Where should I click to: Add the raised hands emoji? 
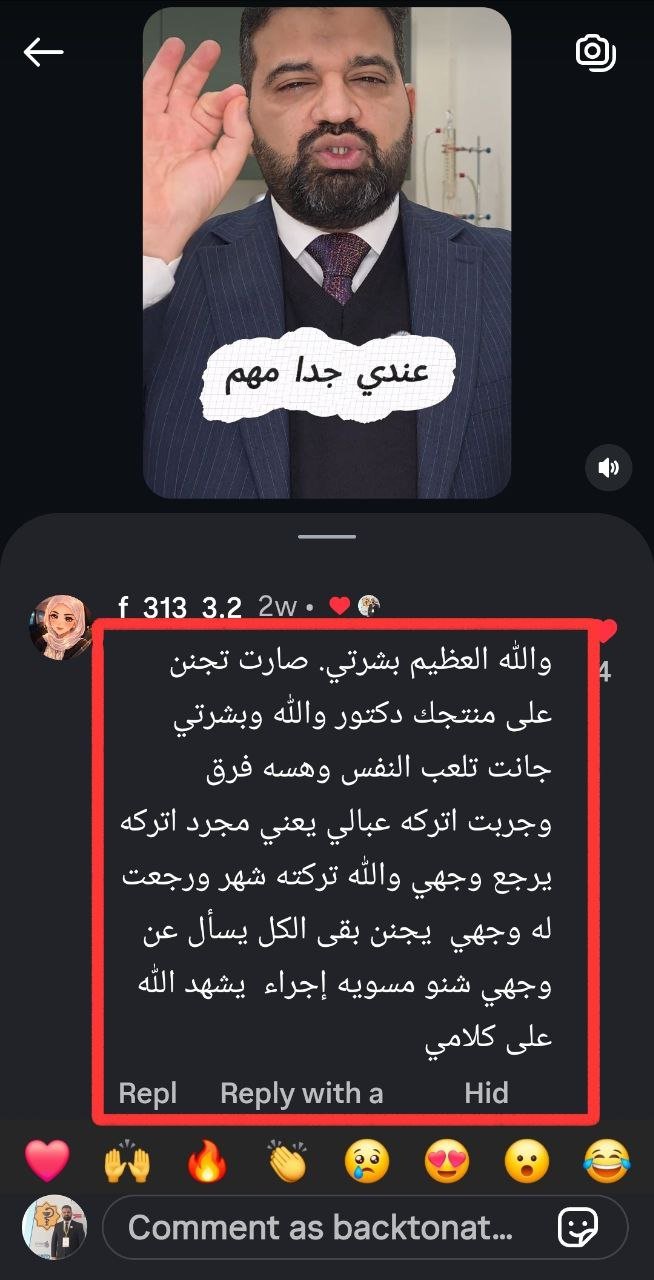[x=127, y=1161]
